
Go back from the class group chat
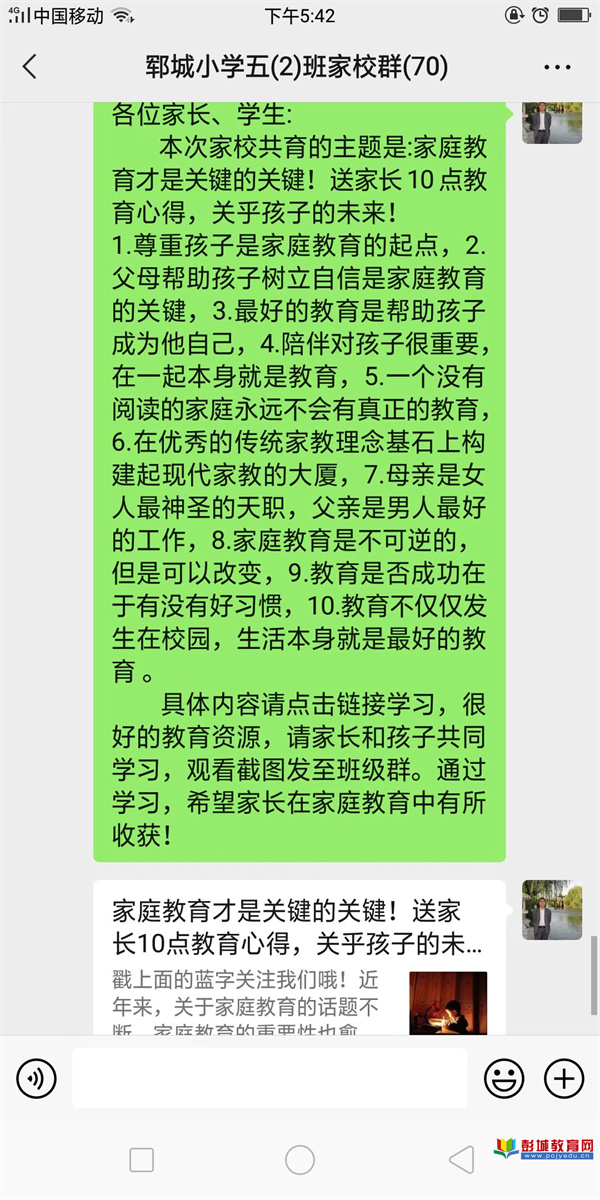click(x=30, y=67)
